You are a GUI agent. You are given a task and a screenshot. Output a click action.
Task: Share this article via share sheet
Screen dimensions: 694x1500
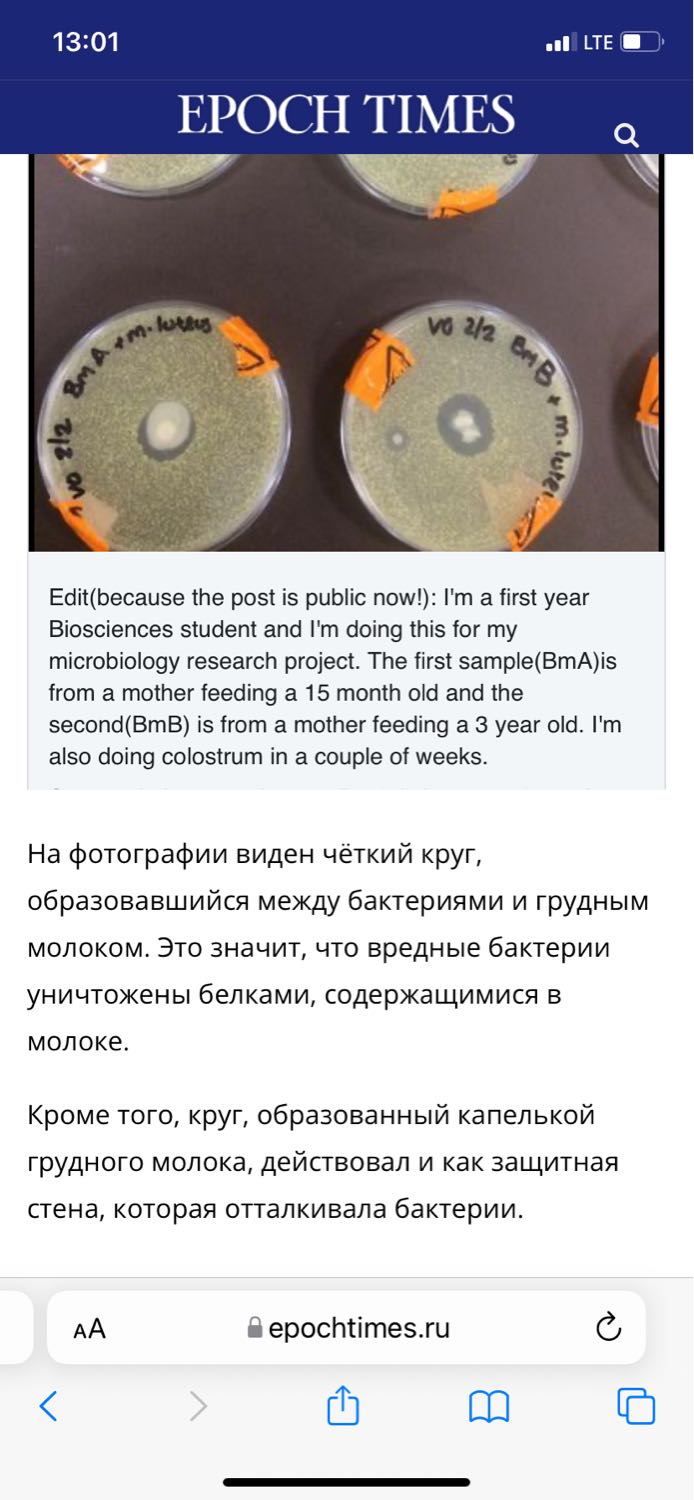[x=343, y=1405]
